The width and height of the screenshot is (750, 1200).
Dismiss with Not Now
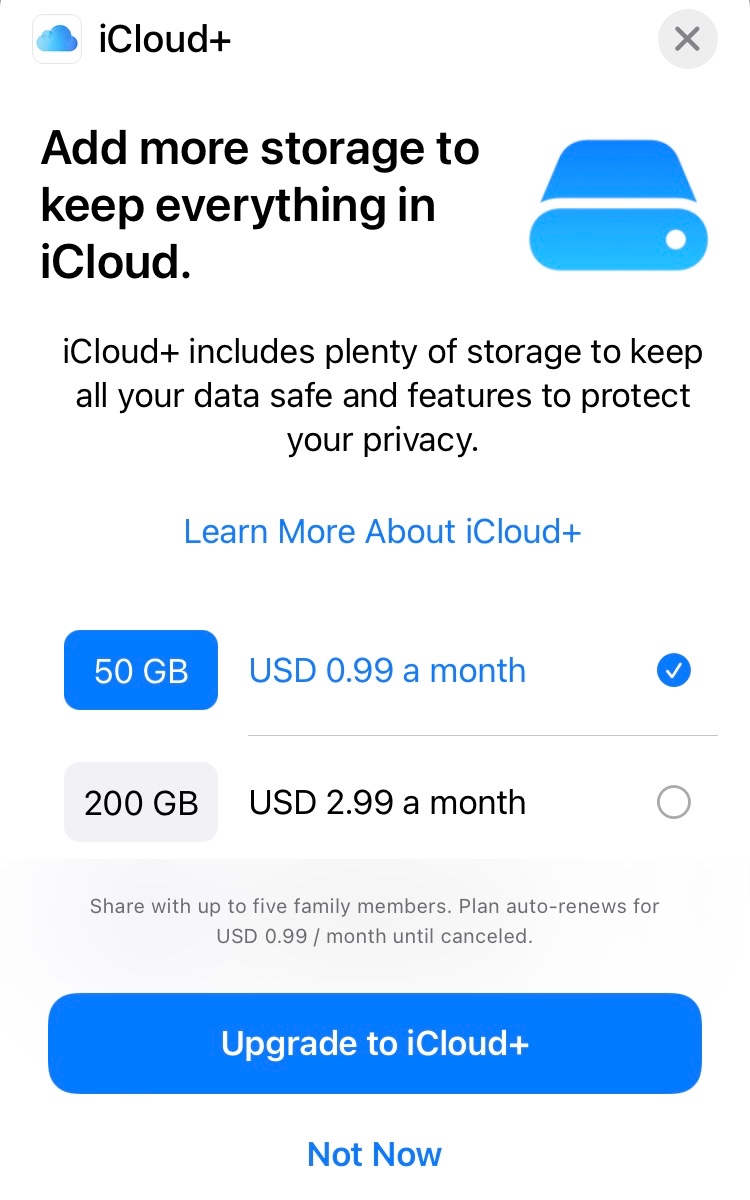click(x=375, y=1154)
